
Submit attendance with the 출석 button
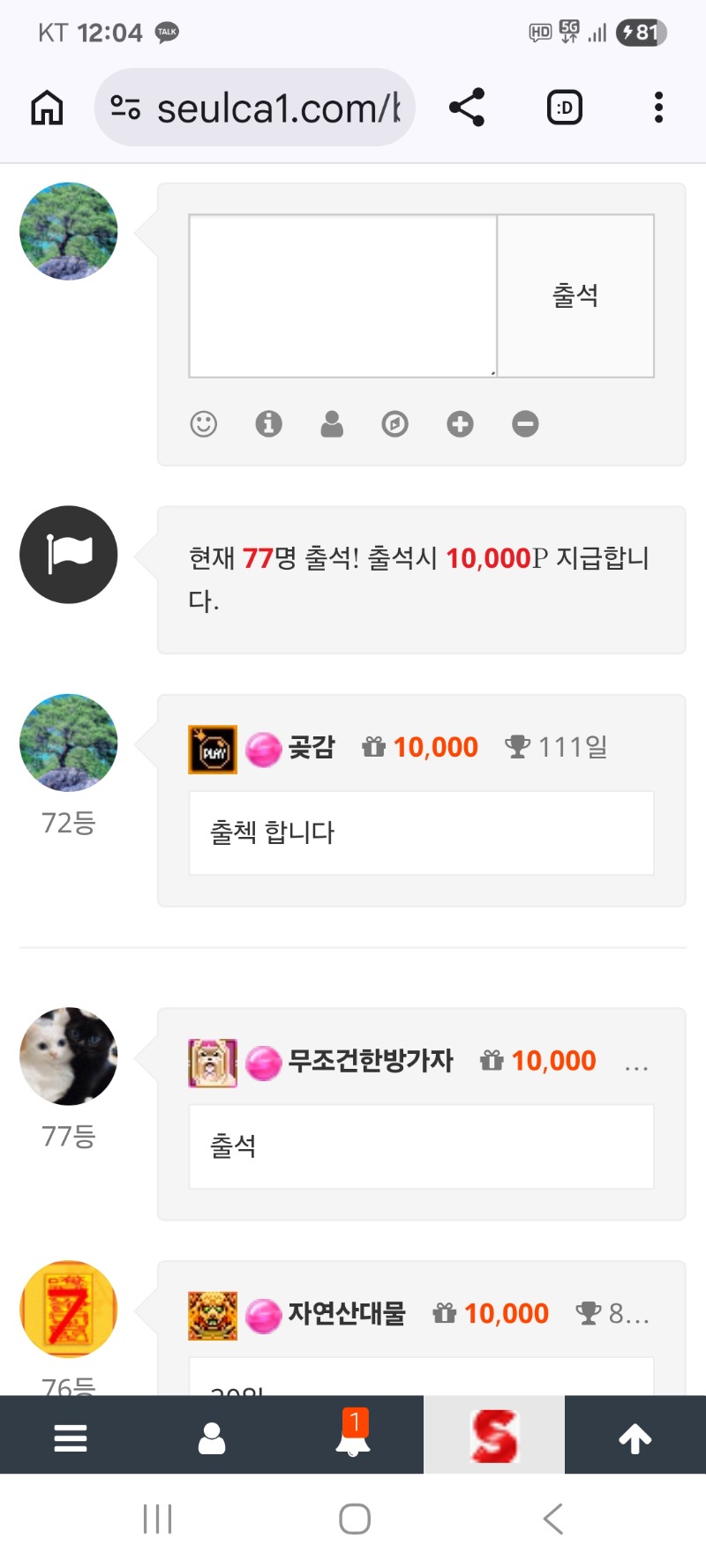[x=575, y=295]
